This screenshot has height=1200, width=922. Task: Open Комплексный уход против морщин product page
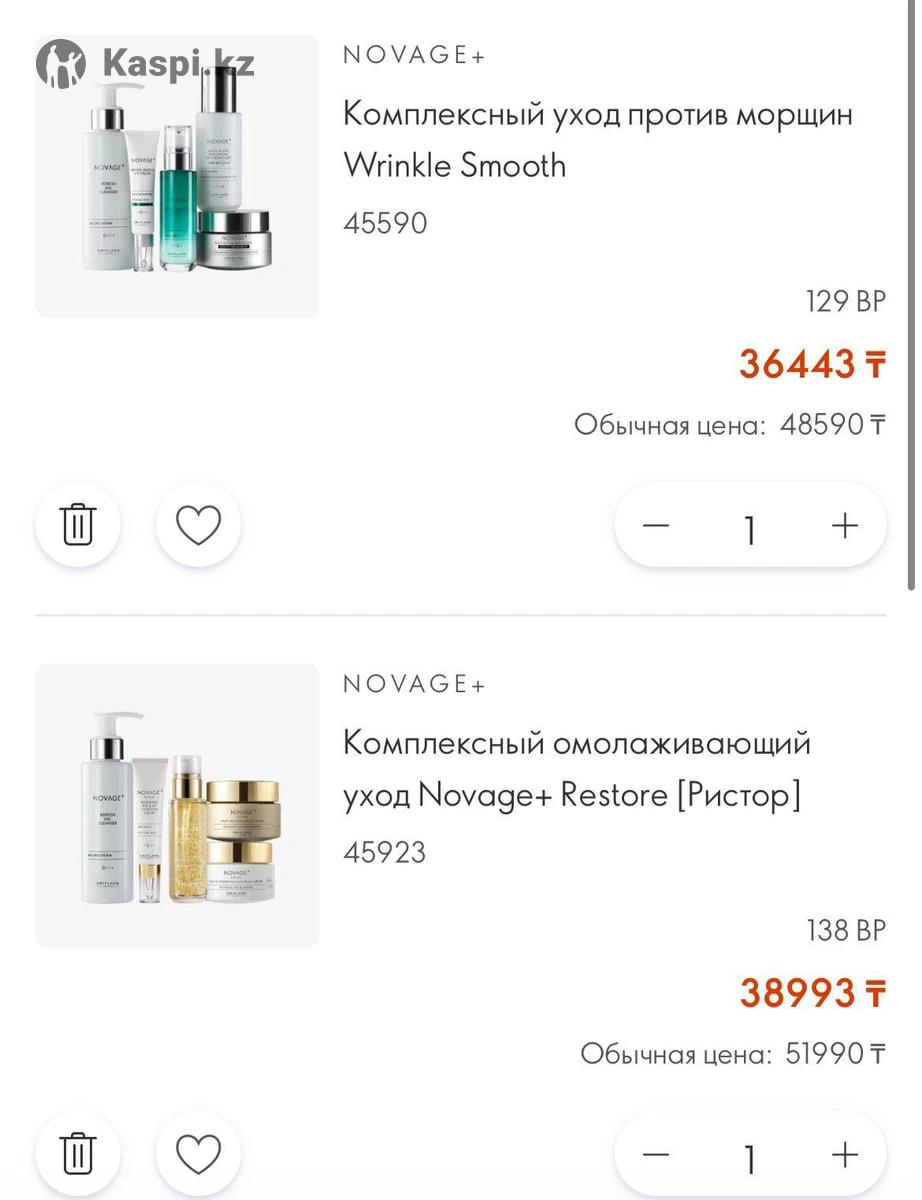pos(597,139)
